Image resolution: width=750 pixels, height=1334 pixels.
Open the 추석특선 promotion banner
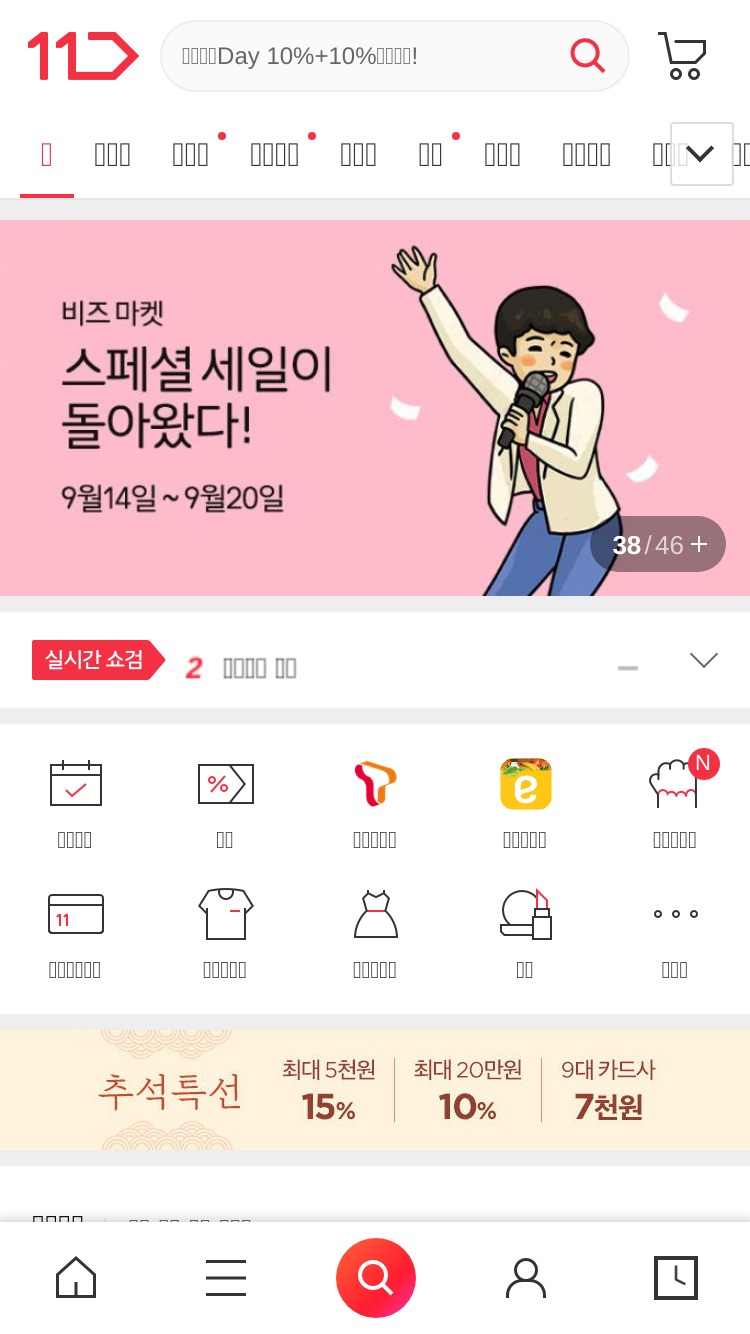[x=375, y=1090]
